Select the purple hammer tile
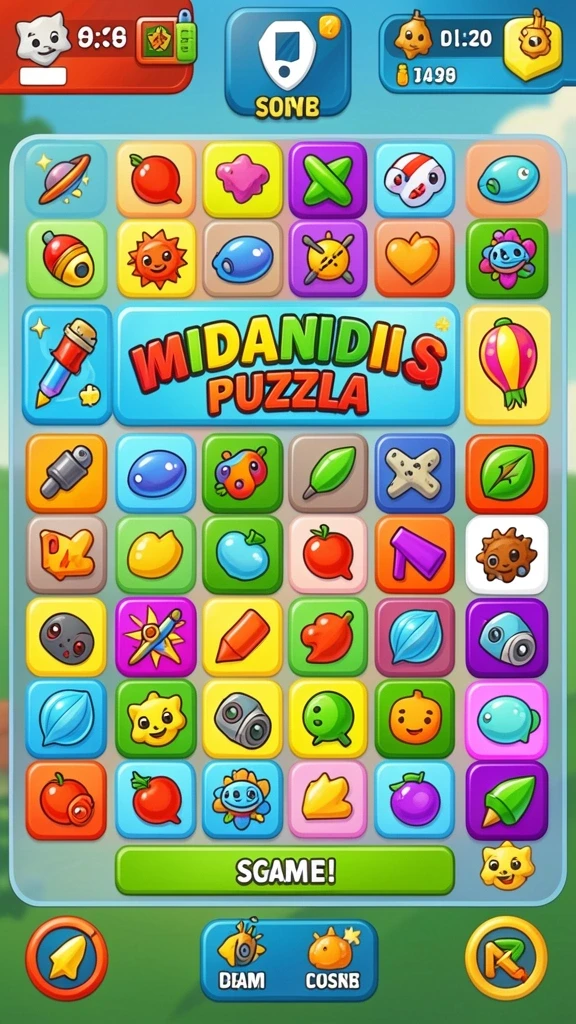The width and height of the screenshot is (576, 1024). pos(414,554)
